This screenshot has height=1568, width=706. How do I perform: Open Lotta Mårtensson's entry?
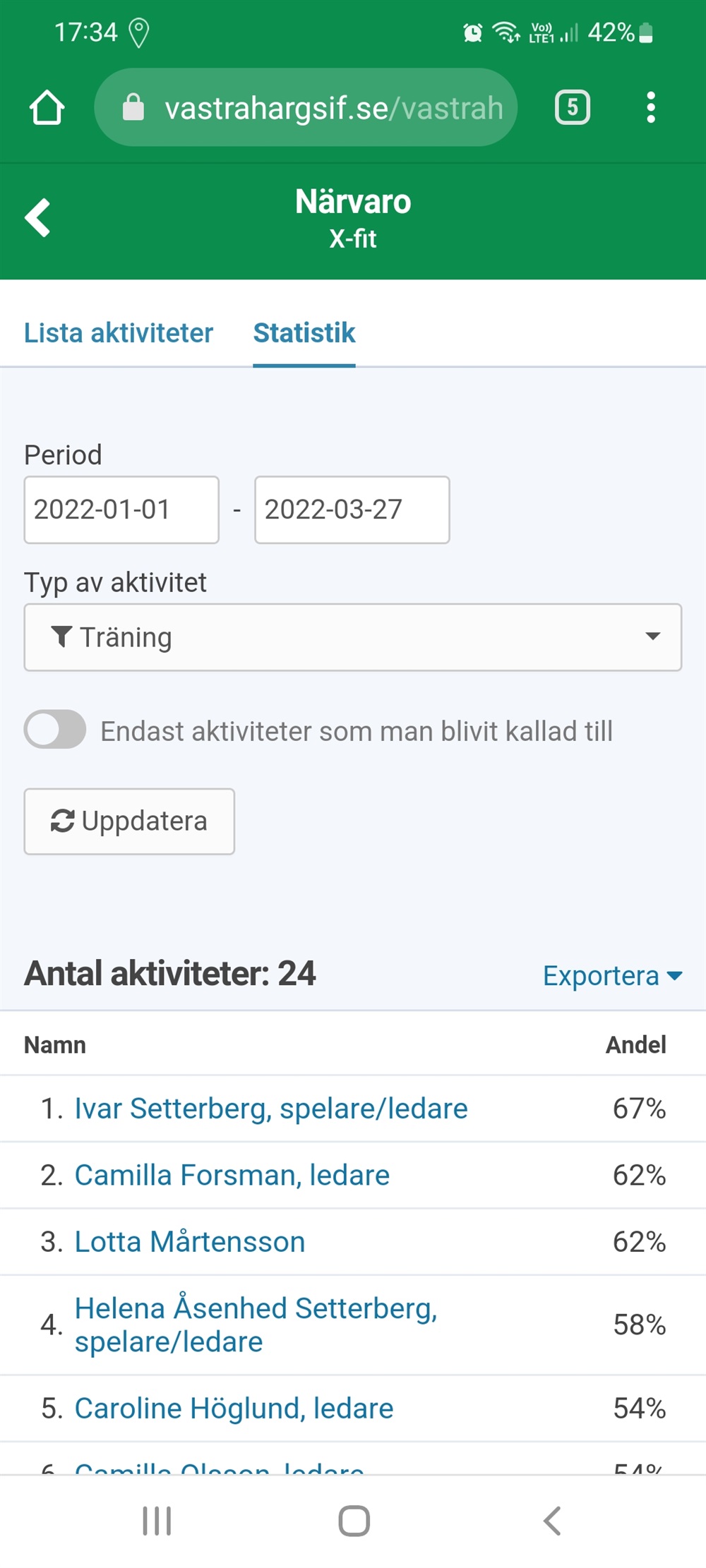[190, 1241]
